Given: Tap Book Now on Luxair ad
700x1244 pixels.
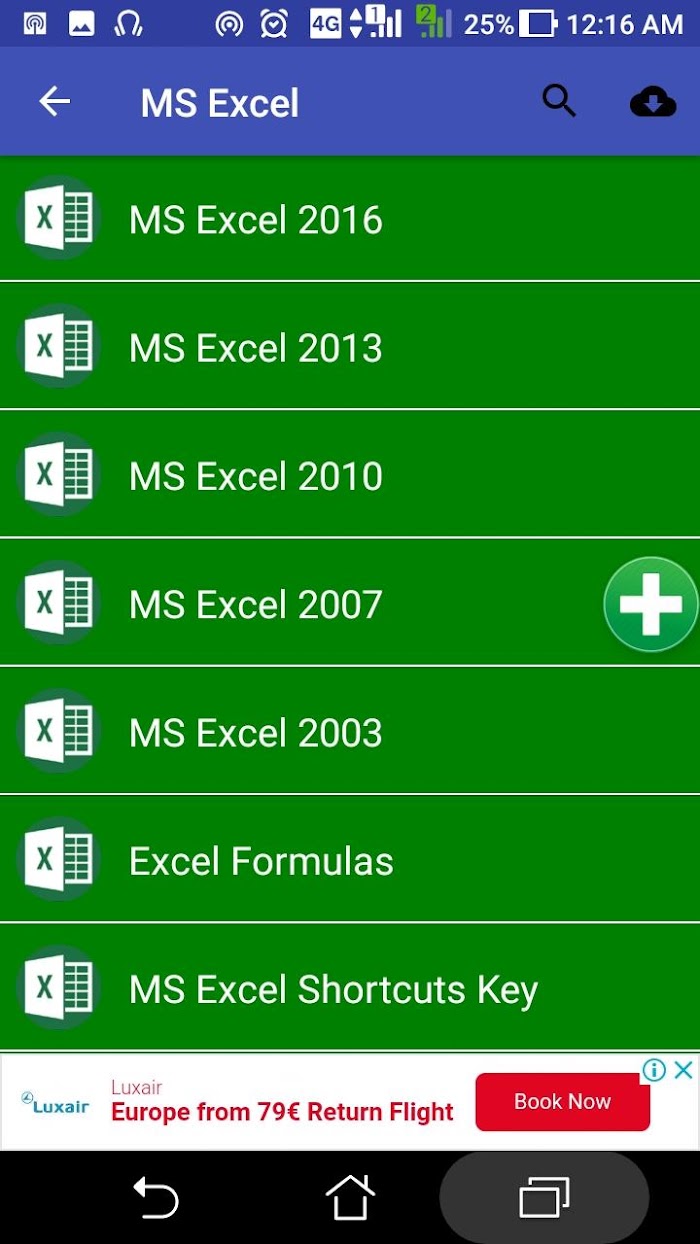Looking at the screenshot, I should 562,1102.
